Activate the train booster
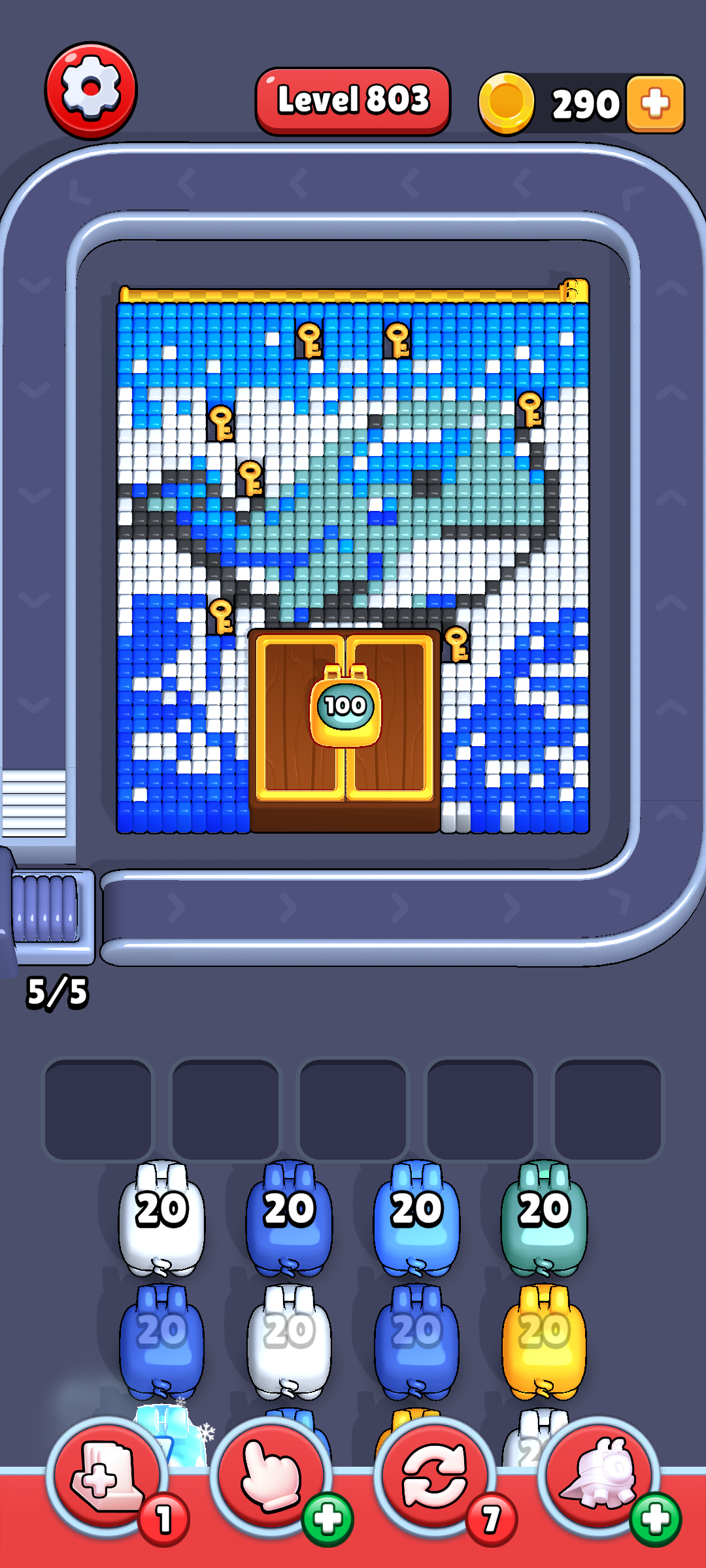The image size is (706, 1568). (599, 1473)
